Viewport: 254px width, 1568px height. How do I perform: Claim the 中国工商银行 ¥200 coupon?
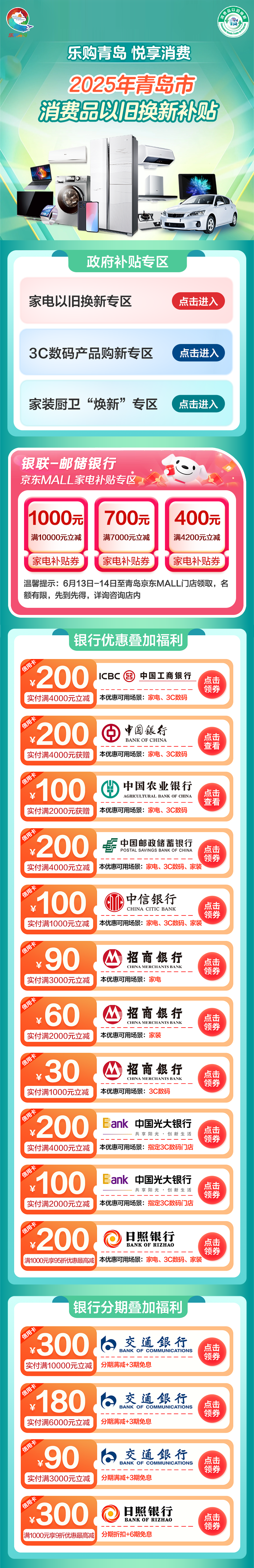coord(212,684)
